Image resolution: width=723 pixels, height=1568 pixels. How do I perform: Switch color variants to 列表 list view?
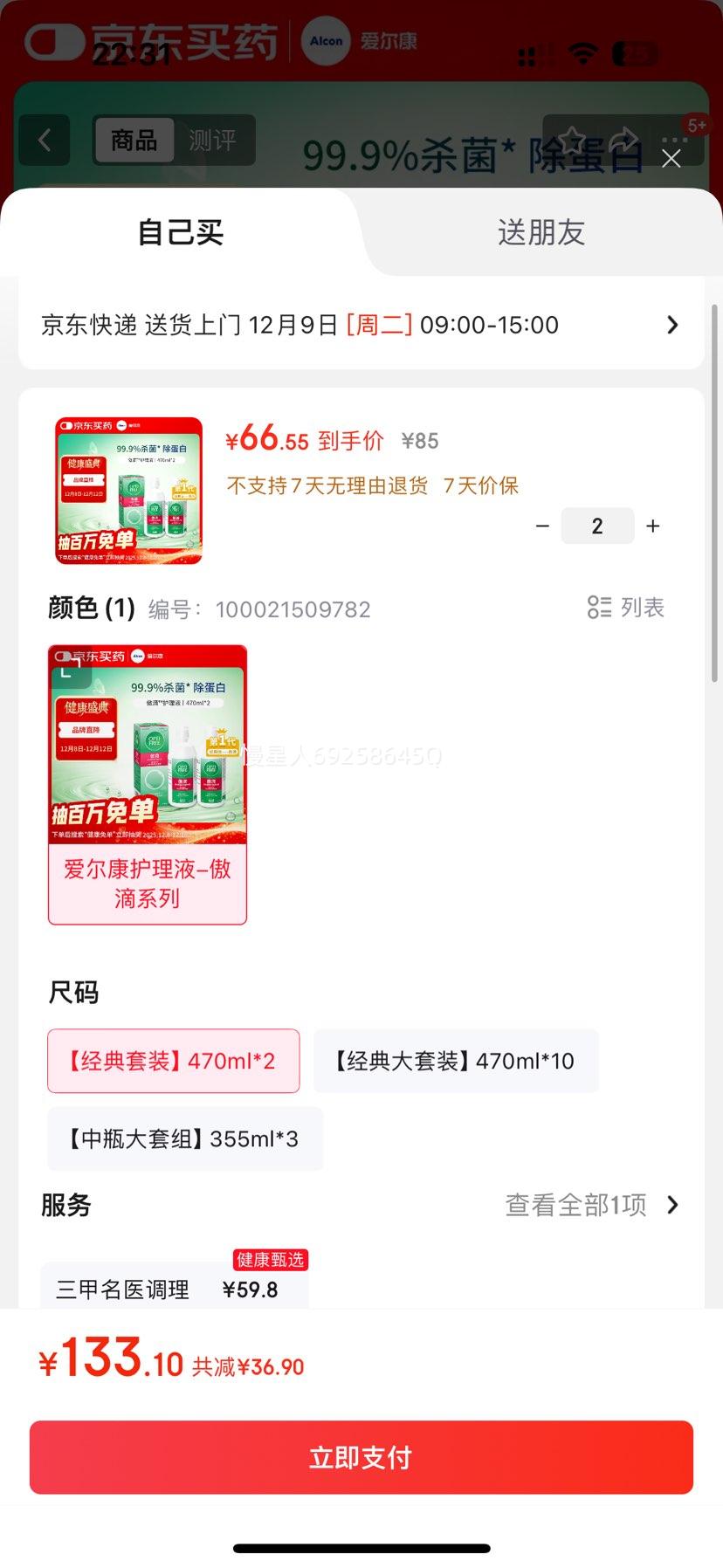click(x=623, y=609)
